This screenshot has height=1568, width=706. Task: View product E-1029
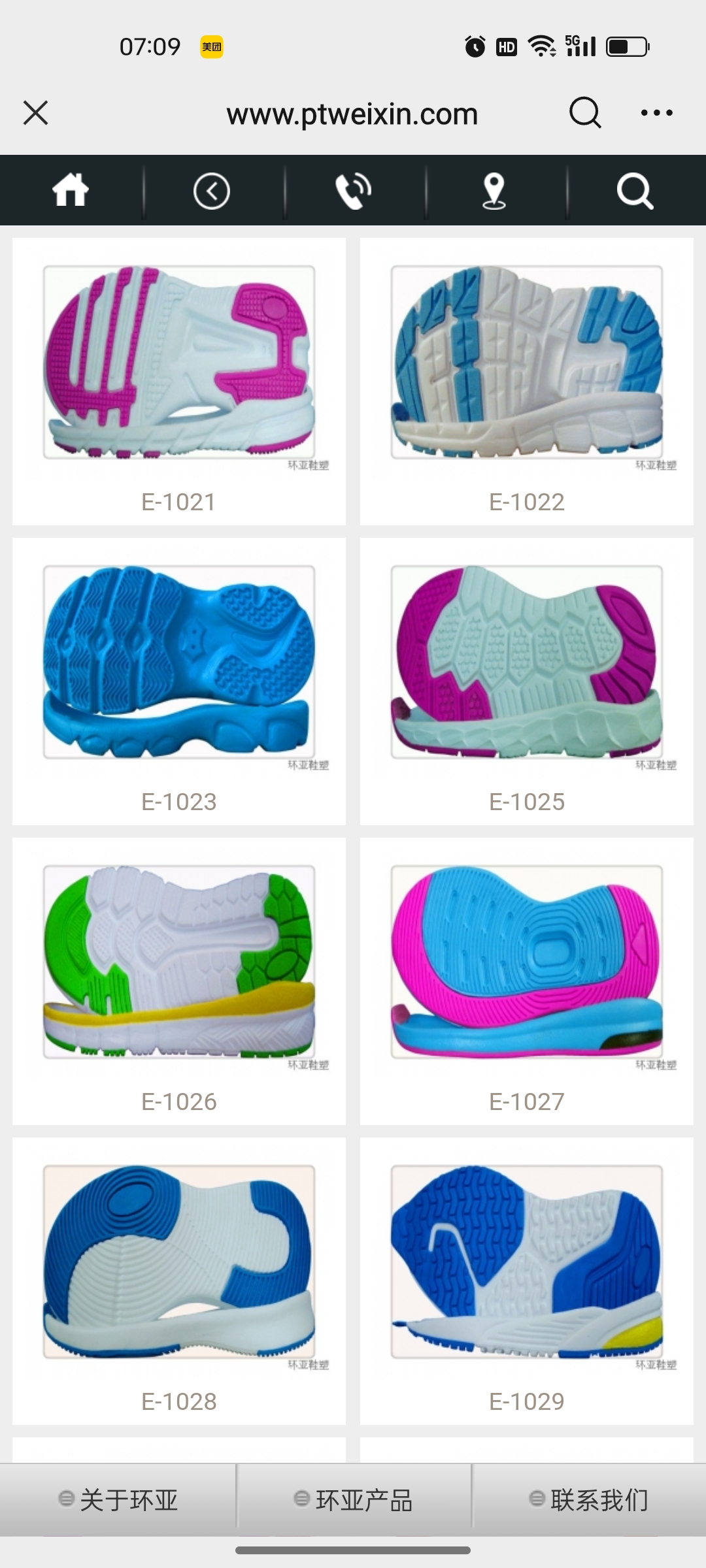click(x=527, y=1281)
